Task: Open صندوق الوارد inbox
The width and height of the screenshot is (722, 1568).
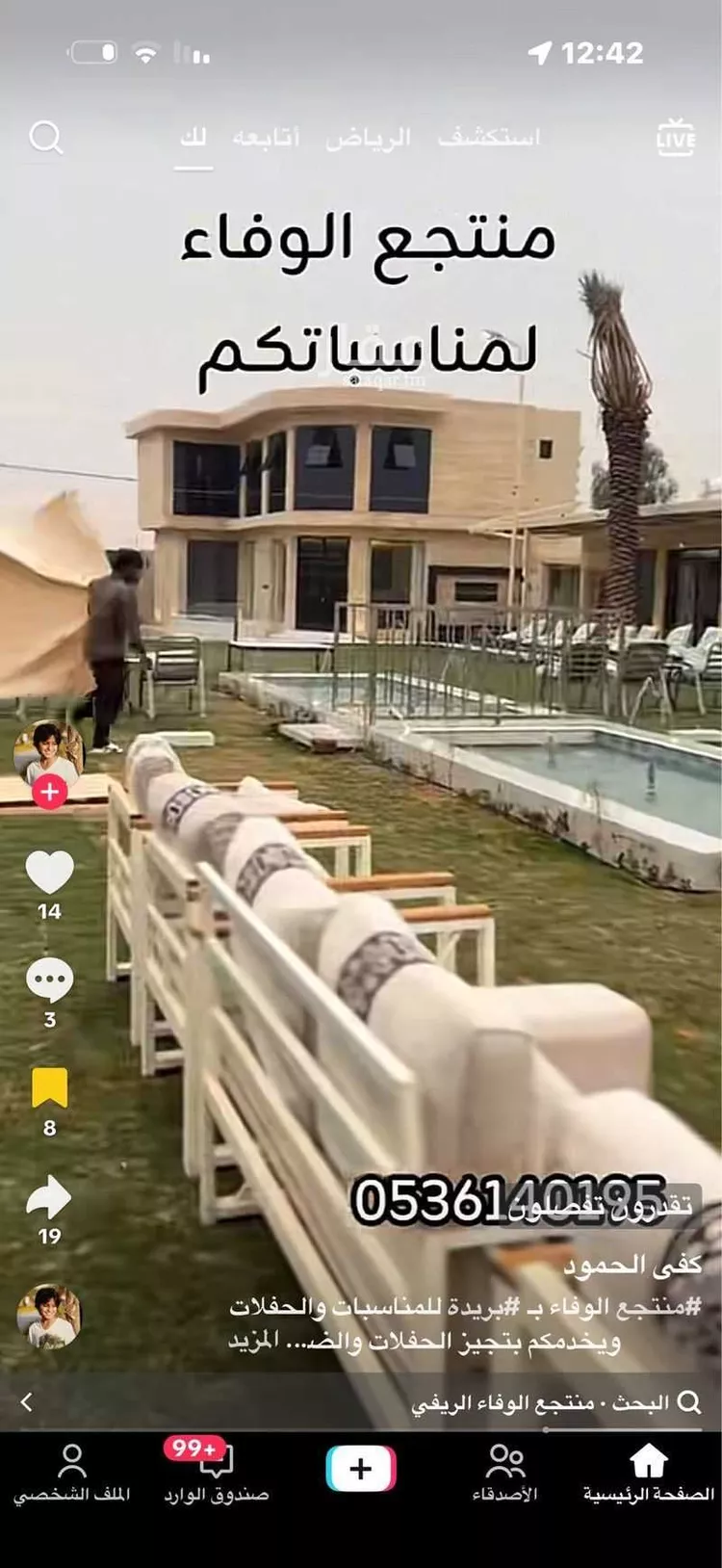Action: 216,1472
